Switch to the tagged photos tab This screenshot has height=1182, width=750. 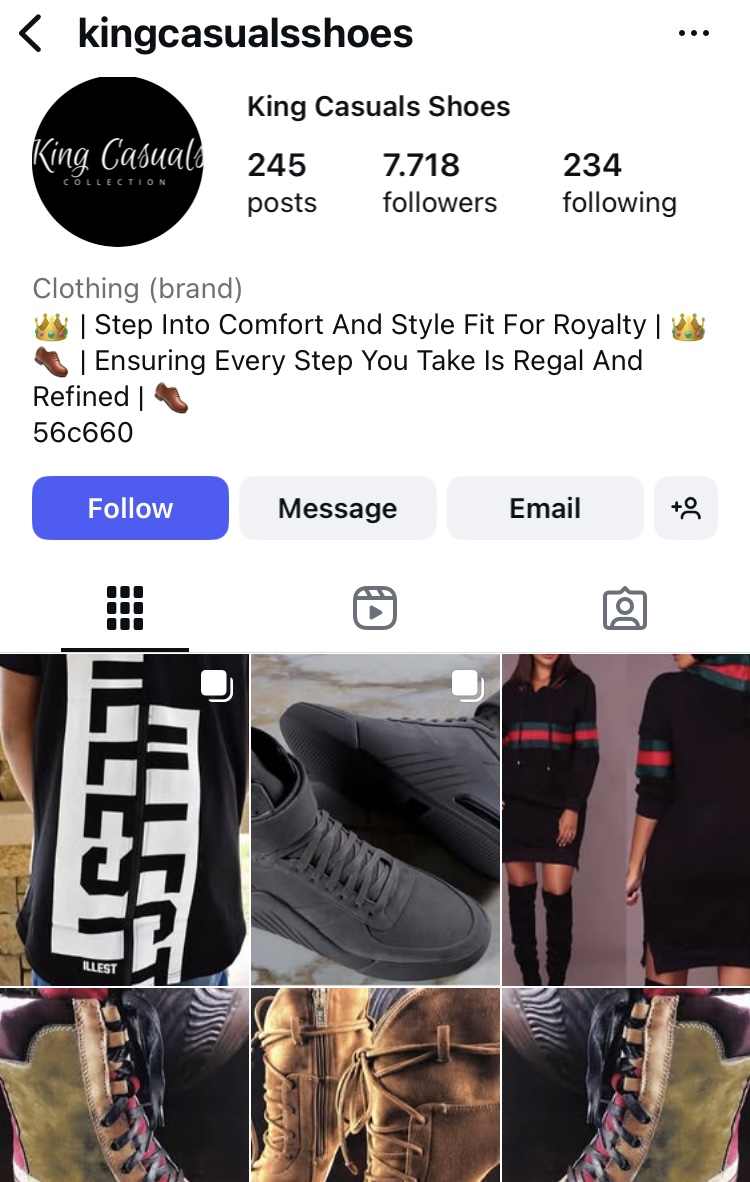pyautogui.click(x=625, y=608)
